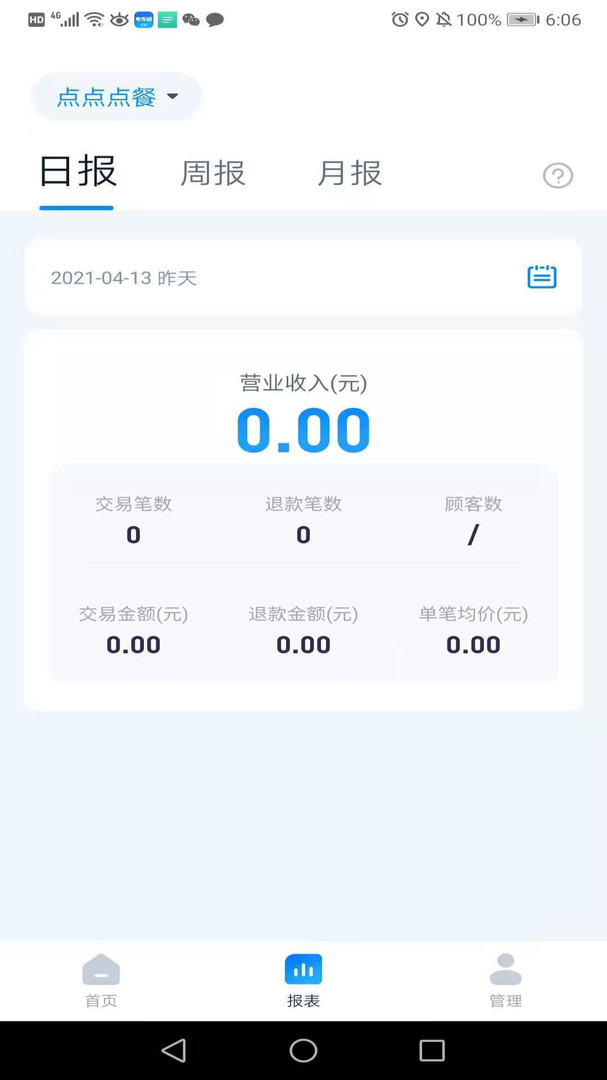
Task: Open the calendar date picker icon
Action: coord(541,277)
